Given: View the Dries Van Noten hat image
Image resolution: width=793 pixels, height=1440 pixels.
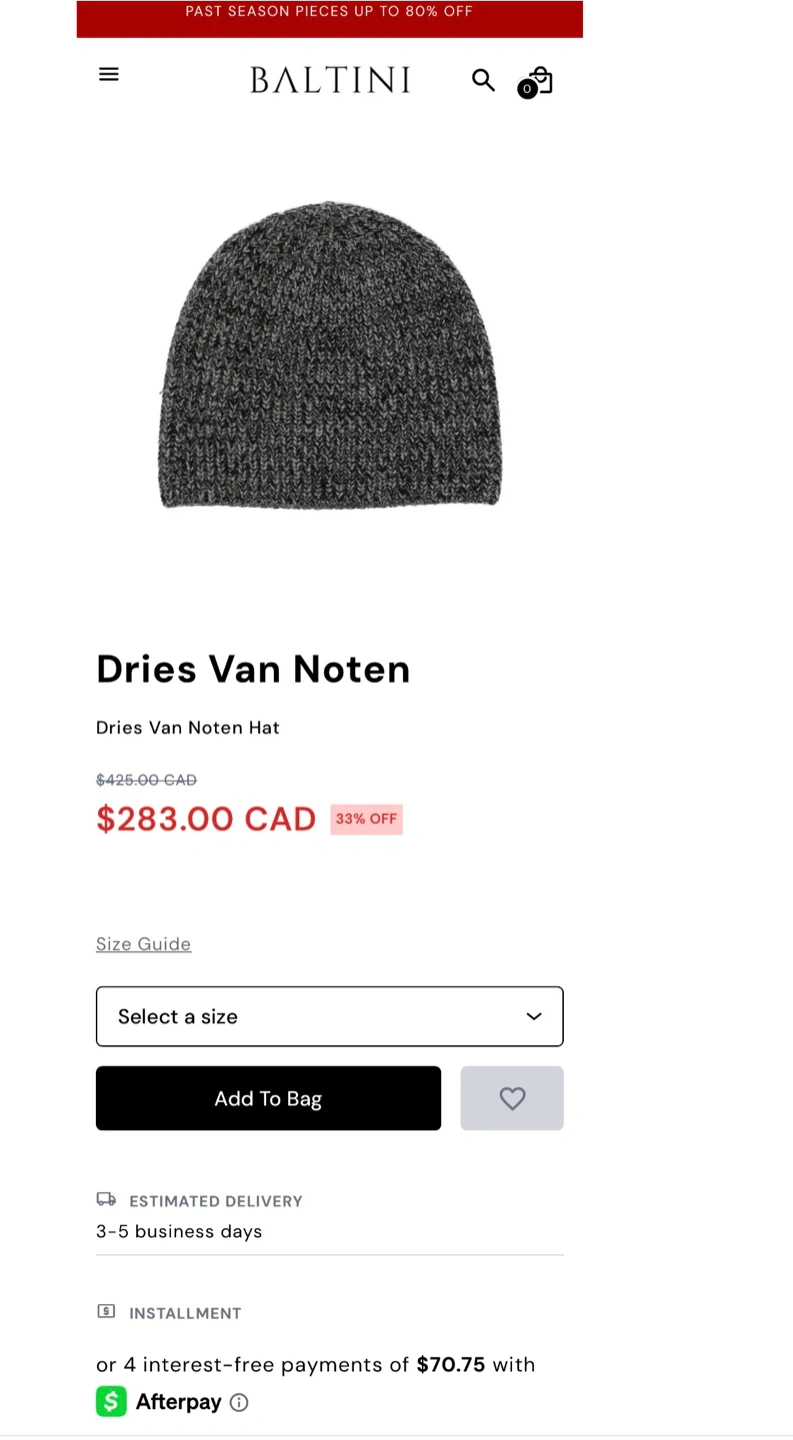Looking at the screenshot, I should pyautogui.click(x=330, y=355).
